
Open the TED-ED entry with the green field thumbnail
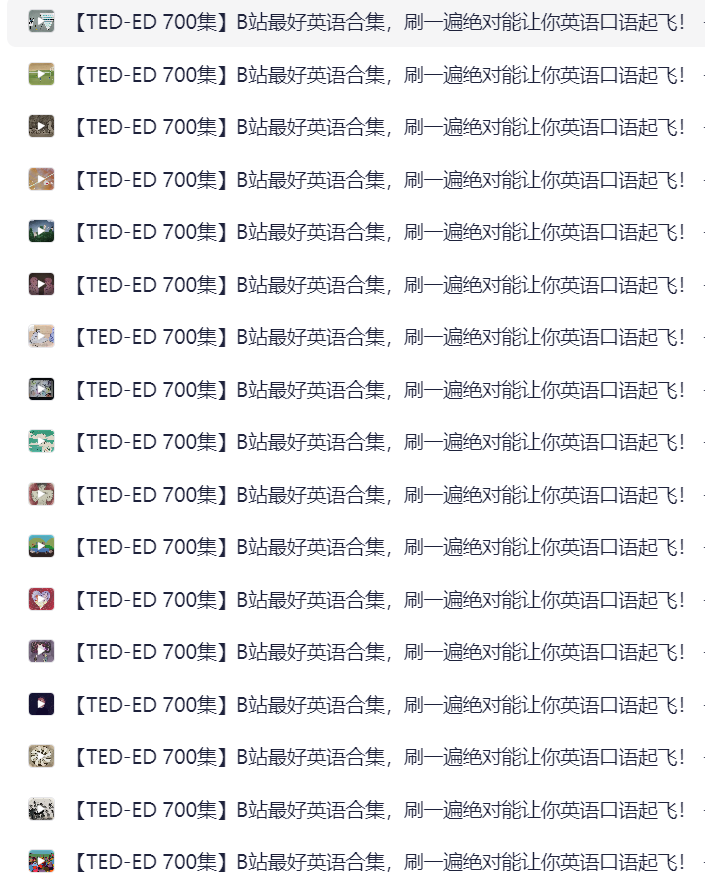pyautogui.click(x=380, y=74)
